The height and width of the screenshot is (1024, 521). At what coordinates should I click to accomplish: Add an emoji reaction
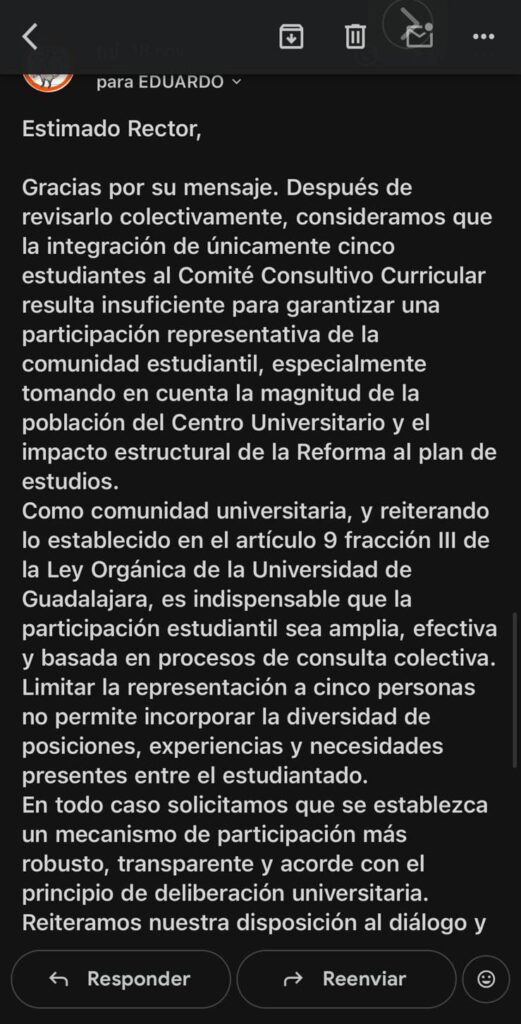click(x=486, y=979)
